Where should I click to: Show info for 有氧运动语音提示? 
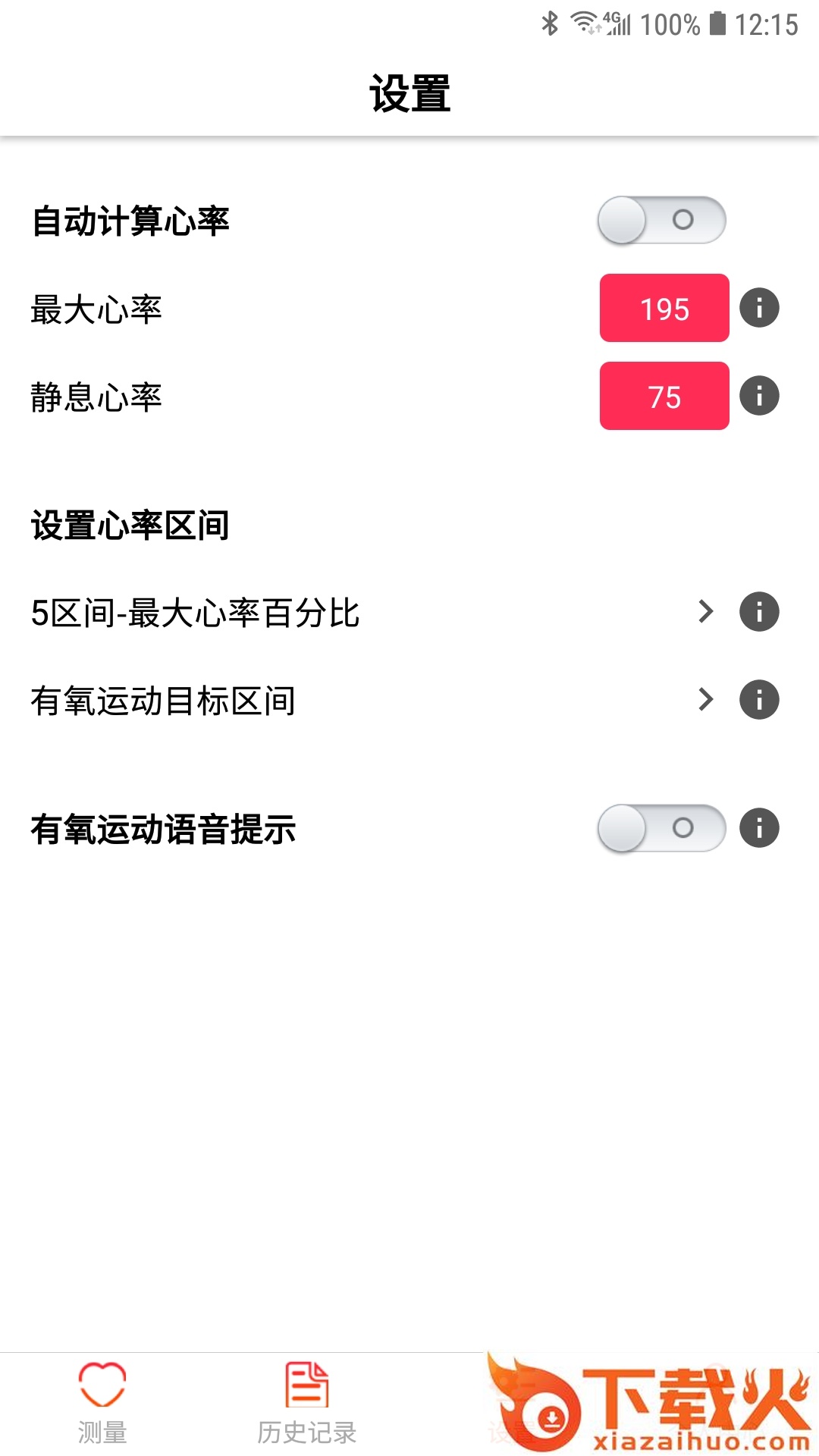tap(759, 828)
